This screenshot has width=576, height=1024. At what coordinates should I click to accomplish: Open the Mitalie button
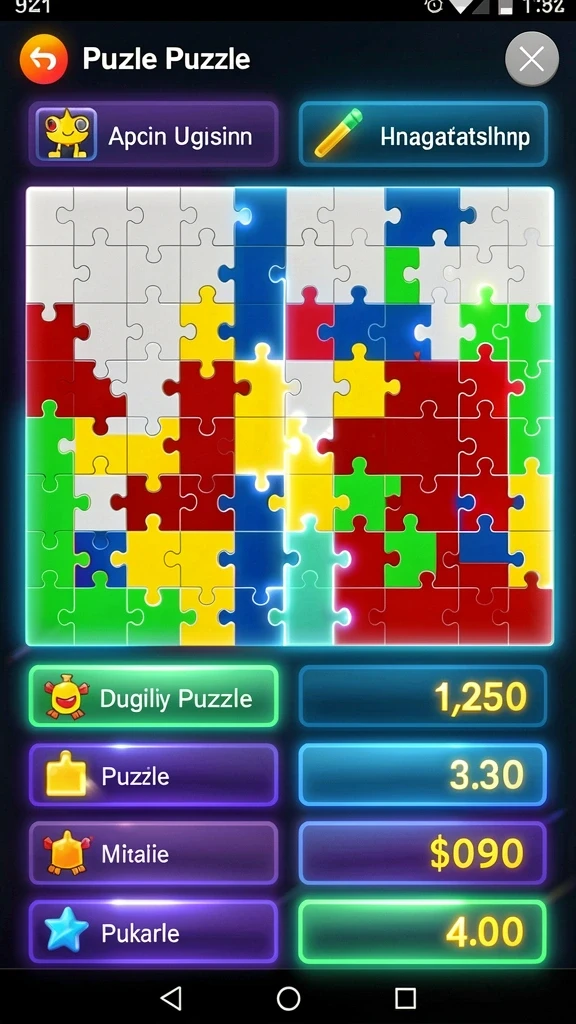pyautogui.click(x=153, y=854)
